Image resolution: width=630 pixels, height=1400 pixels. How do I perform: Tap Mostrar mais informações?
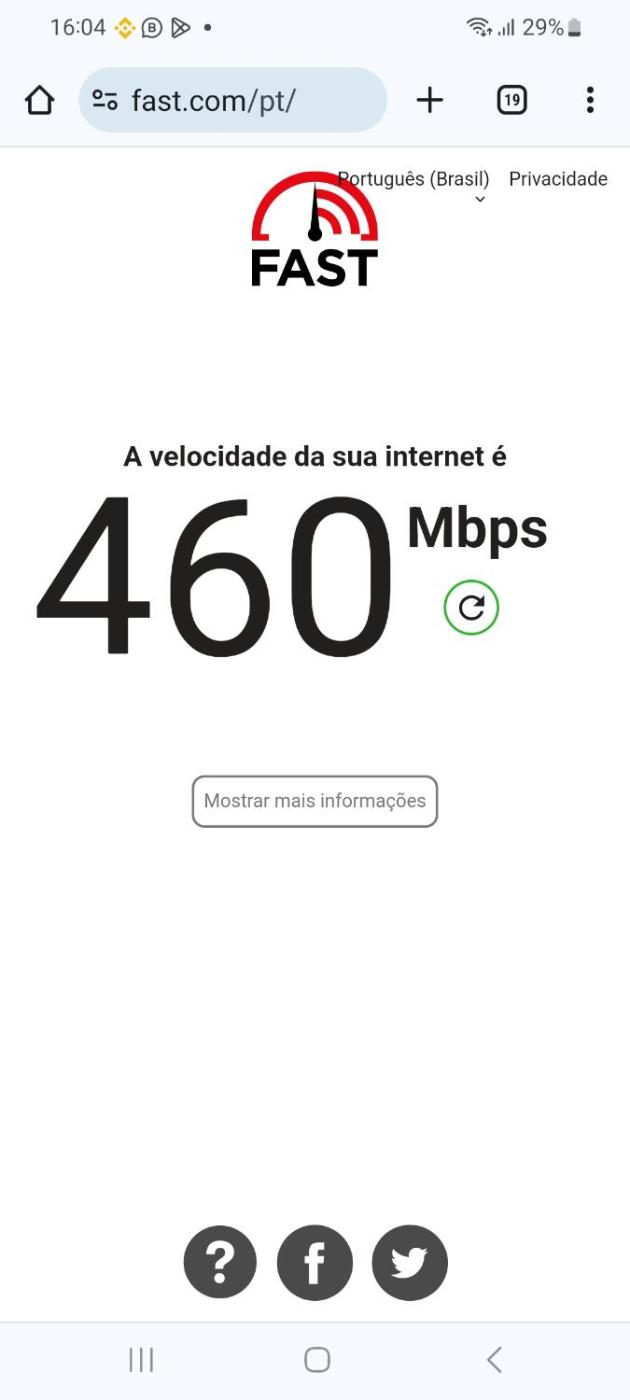tap(315, 801)
